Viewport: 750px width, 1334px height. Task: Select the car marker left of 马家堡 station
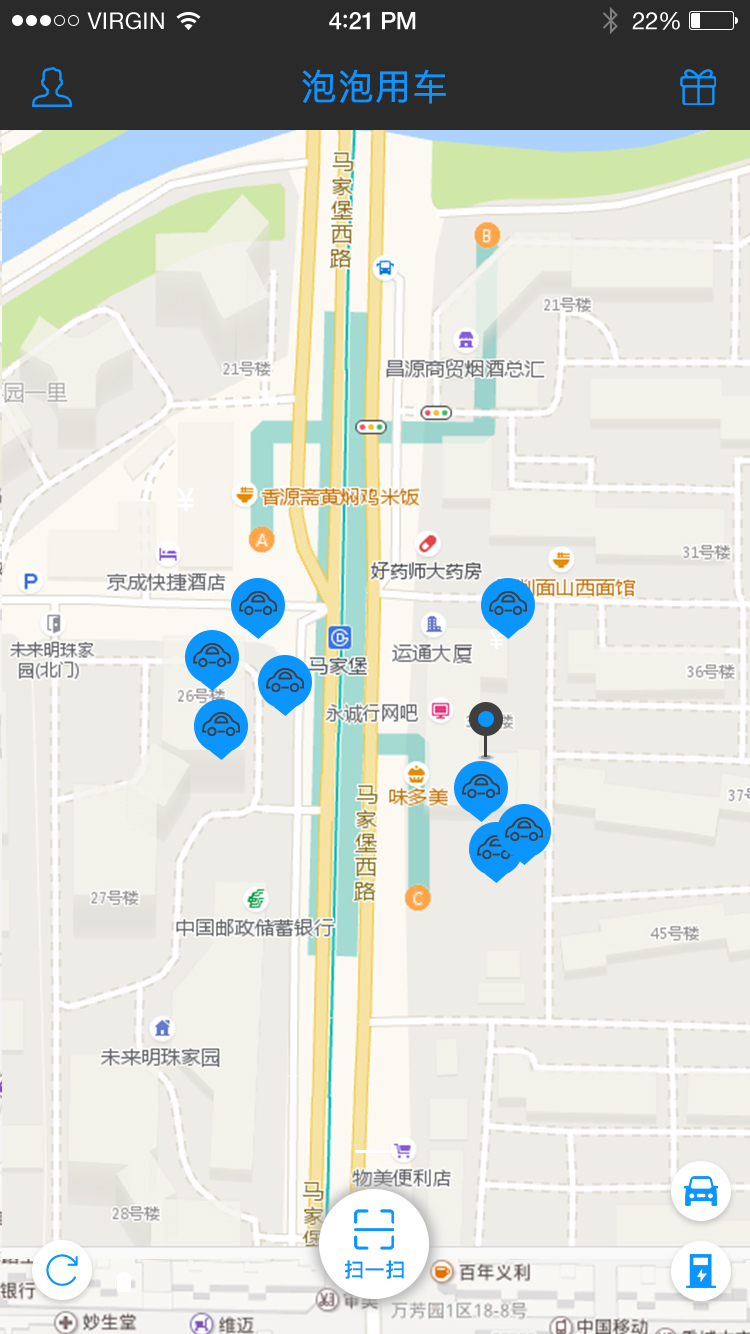pyautogui.click(x=285, y=680)
